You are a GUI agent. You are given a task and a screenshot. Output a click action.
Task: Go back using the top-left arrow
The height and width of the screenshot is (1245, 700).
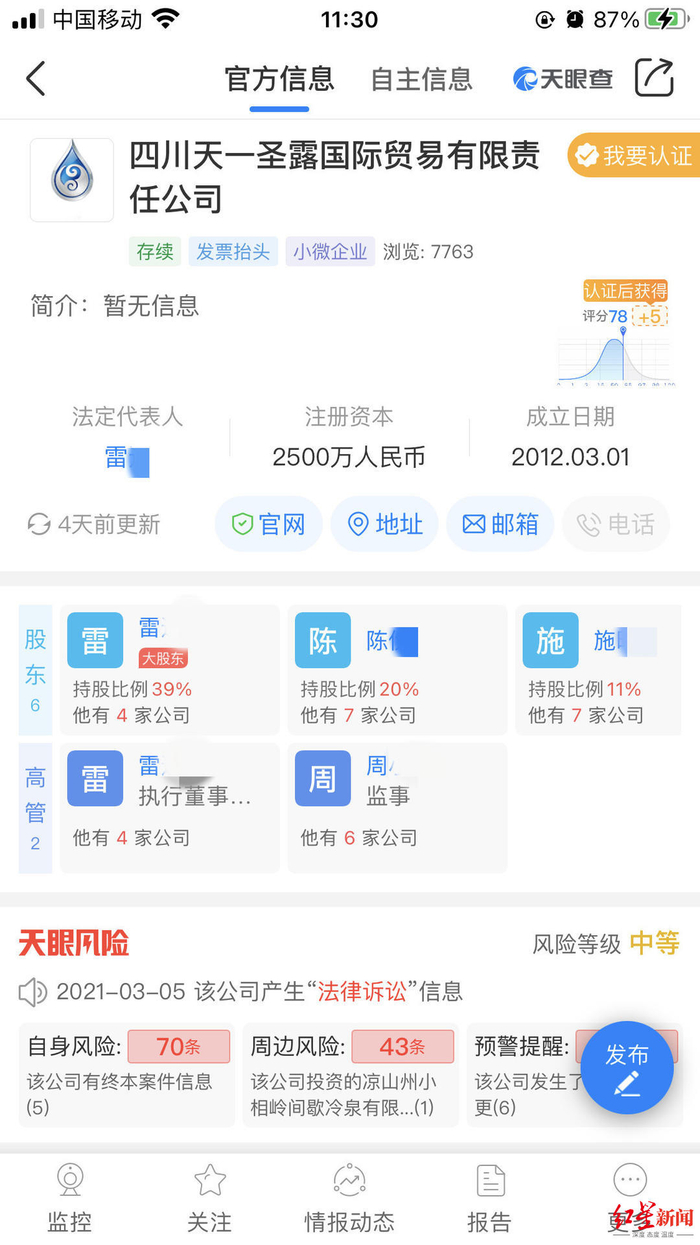(36, 78)
